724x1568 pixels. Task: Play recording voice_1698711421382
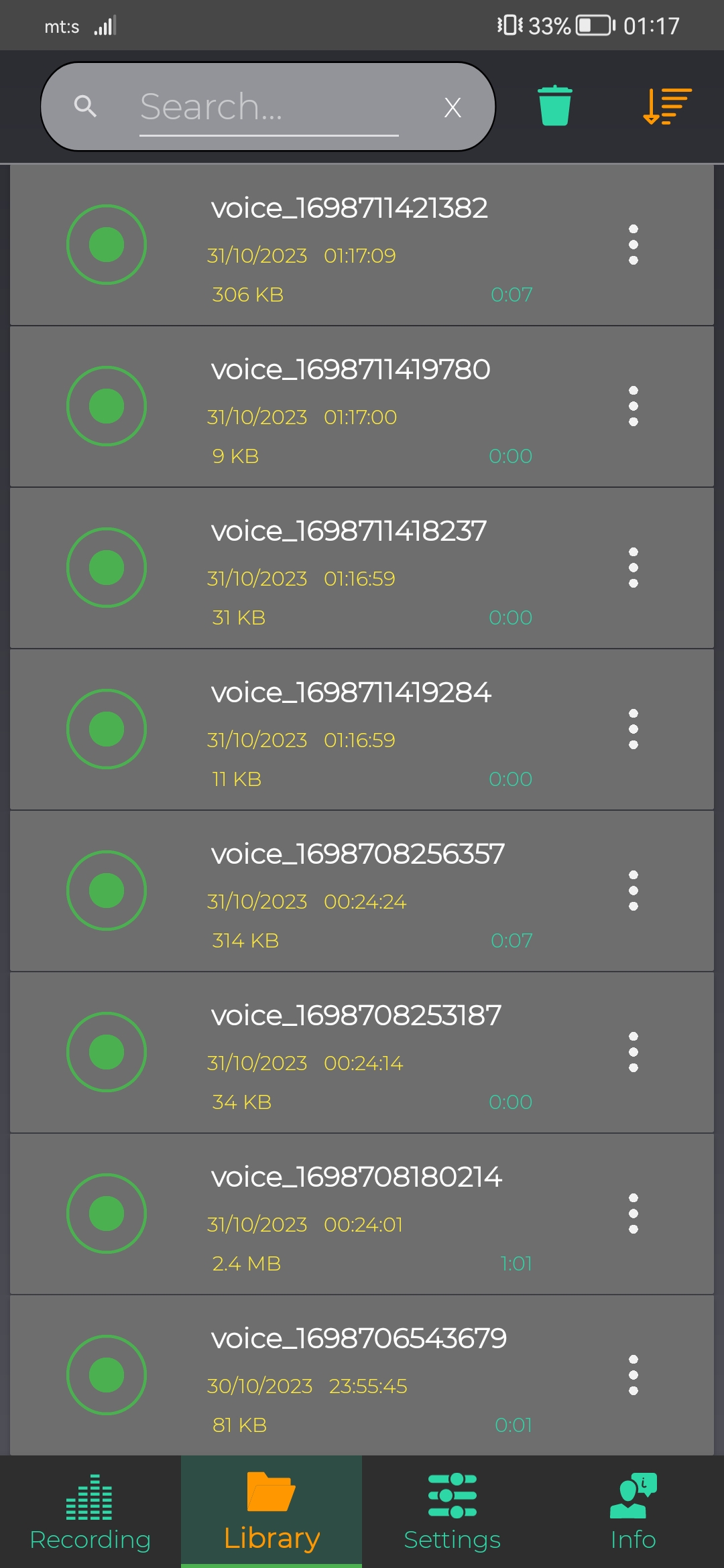click(x=107, y=245)
